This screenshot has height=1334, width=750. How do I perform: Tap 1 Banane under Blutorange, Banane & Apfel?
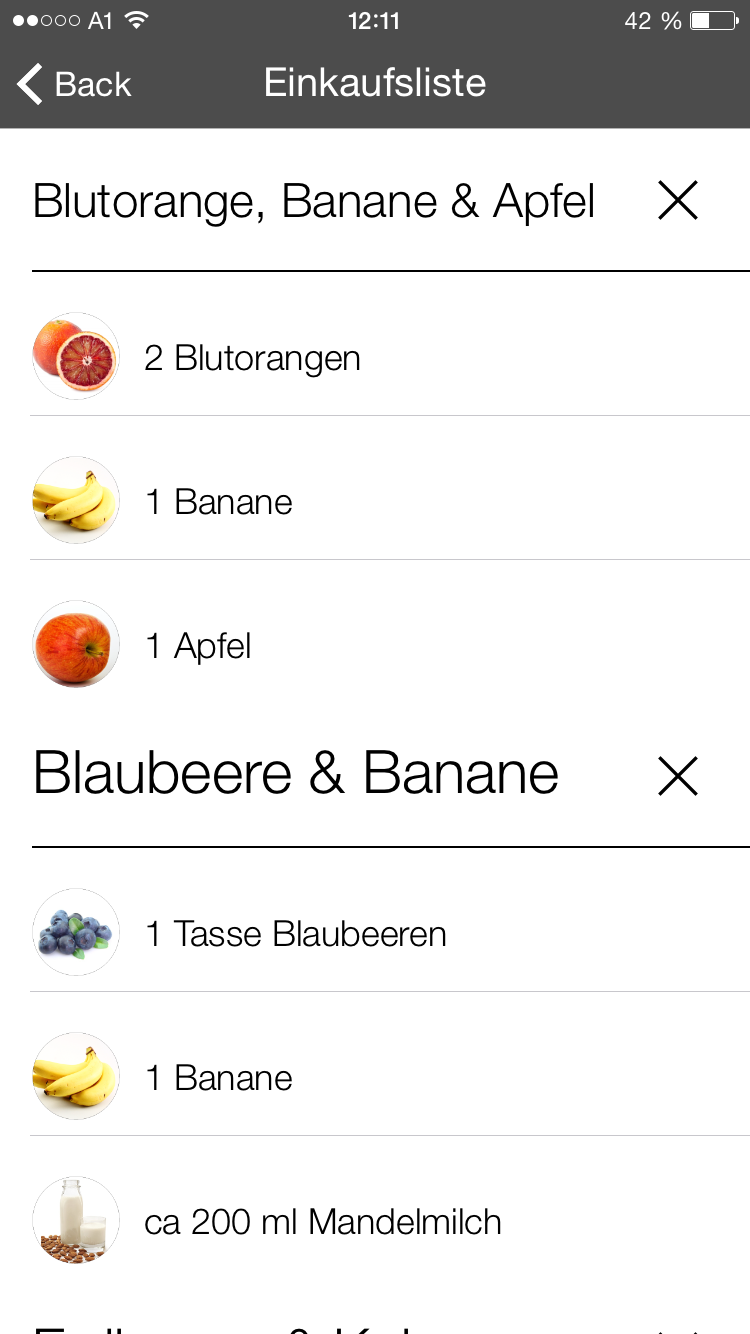pos(390,501)
